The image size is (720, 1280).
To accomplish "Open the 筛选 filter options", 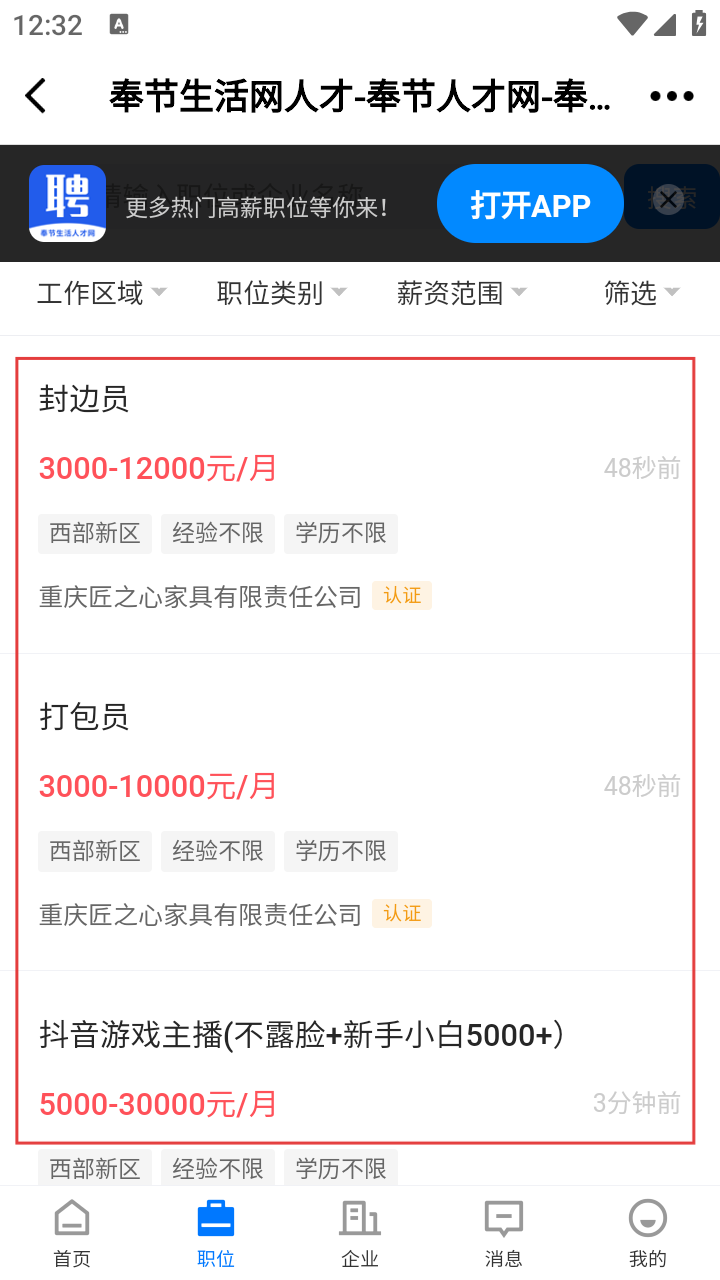I will point(641,293).
